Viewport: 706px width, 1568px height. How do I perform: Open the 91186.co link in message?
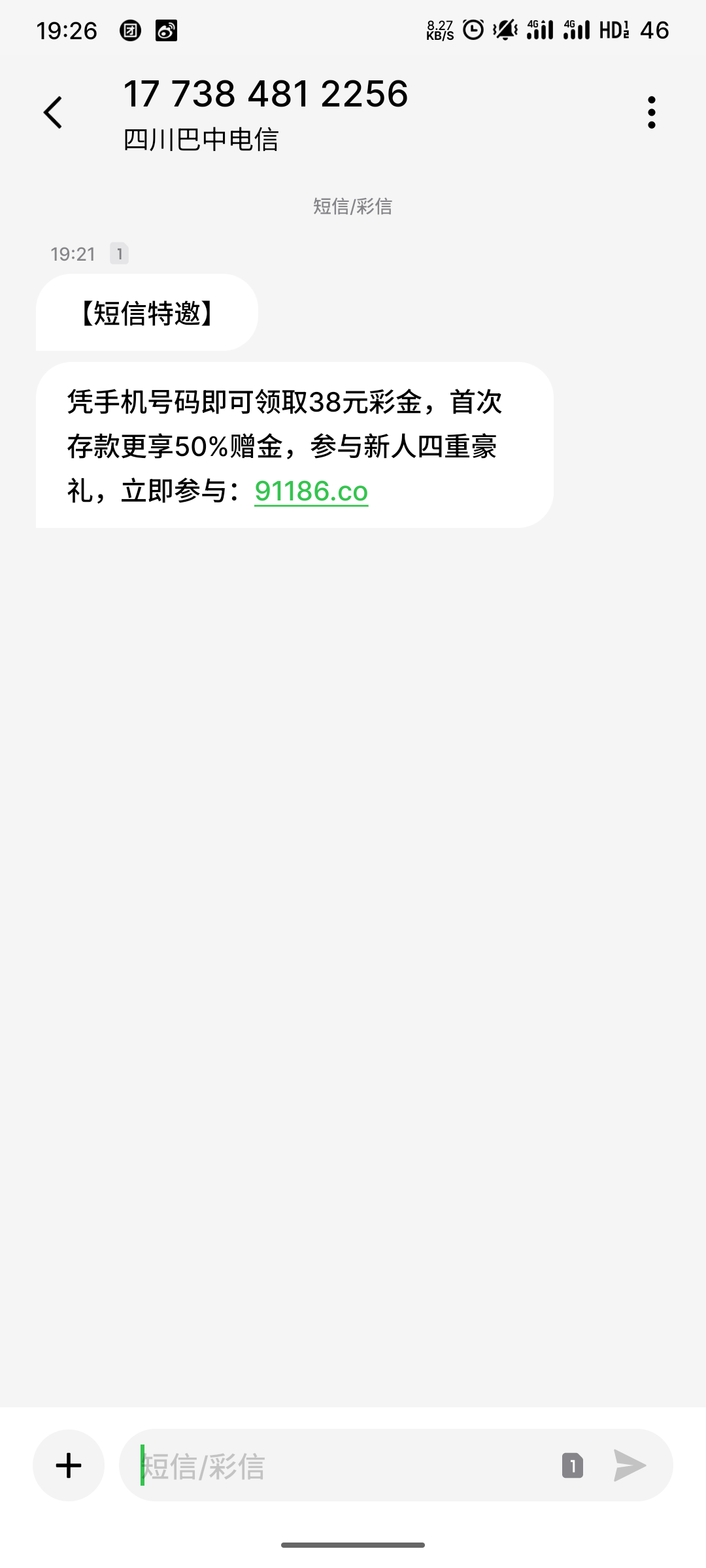pos(311,491)
